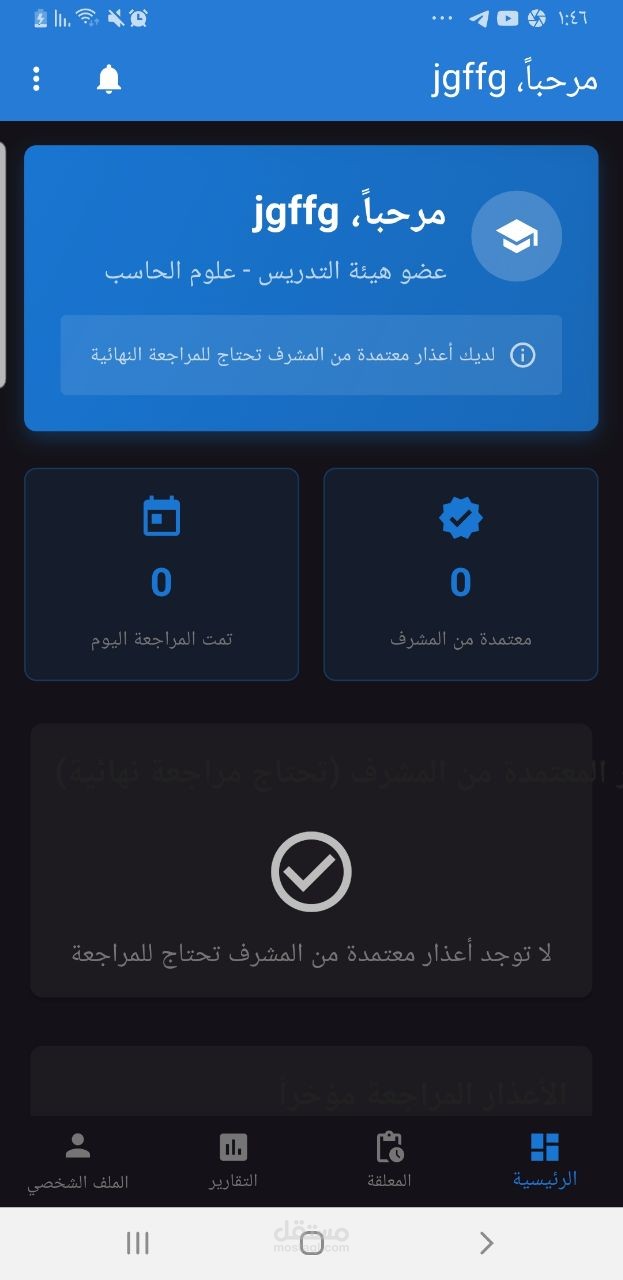Open the three-dot overflow menu

36,79
